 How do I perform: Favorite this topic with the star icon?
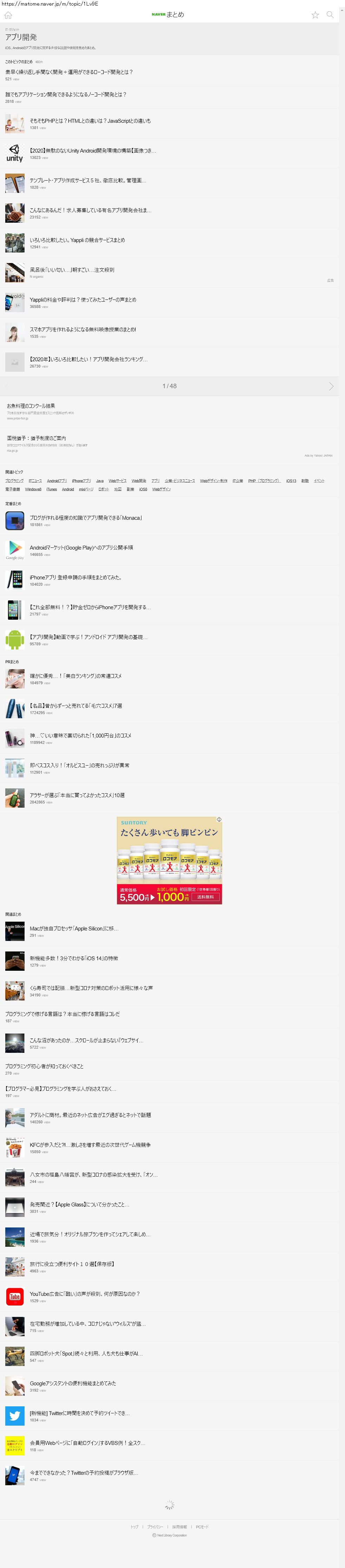coord(315,15)
